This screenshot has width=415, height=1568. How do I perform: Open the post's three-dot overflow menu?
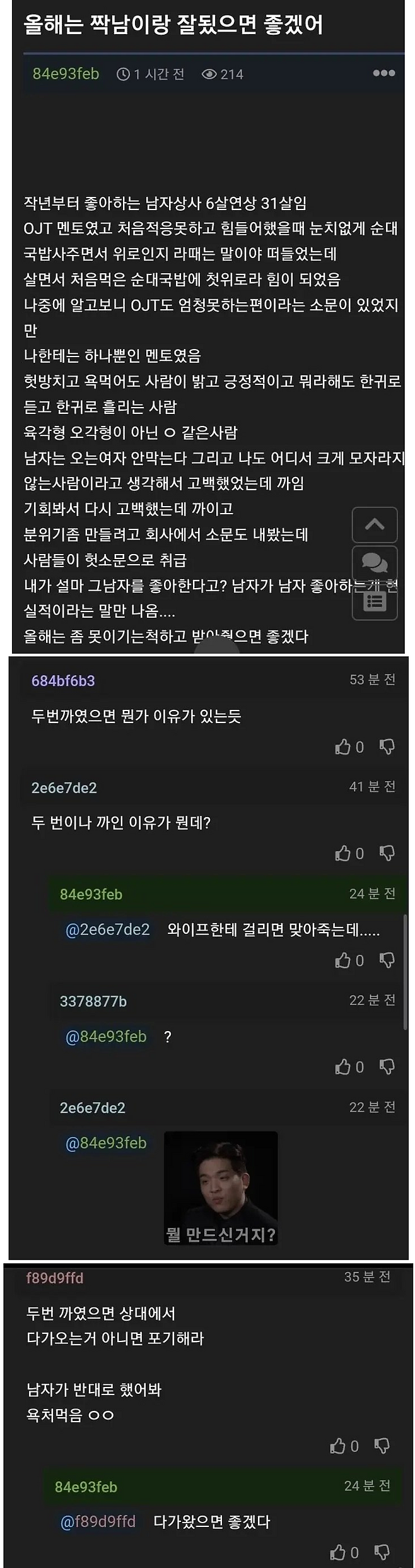pos(383,73)
